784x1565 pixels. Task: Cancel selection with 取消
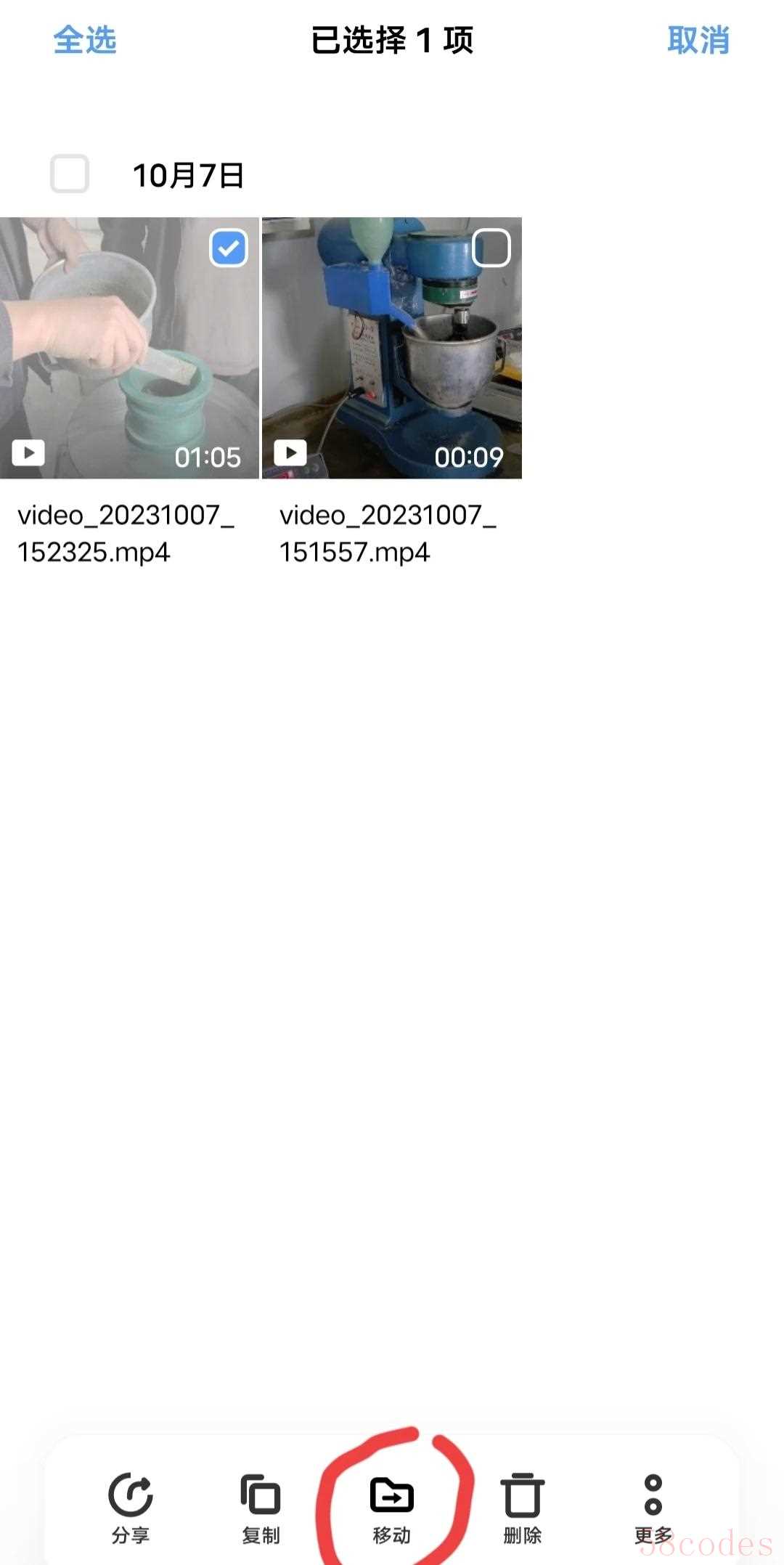coord(698,40)
